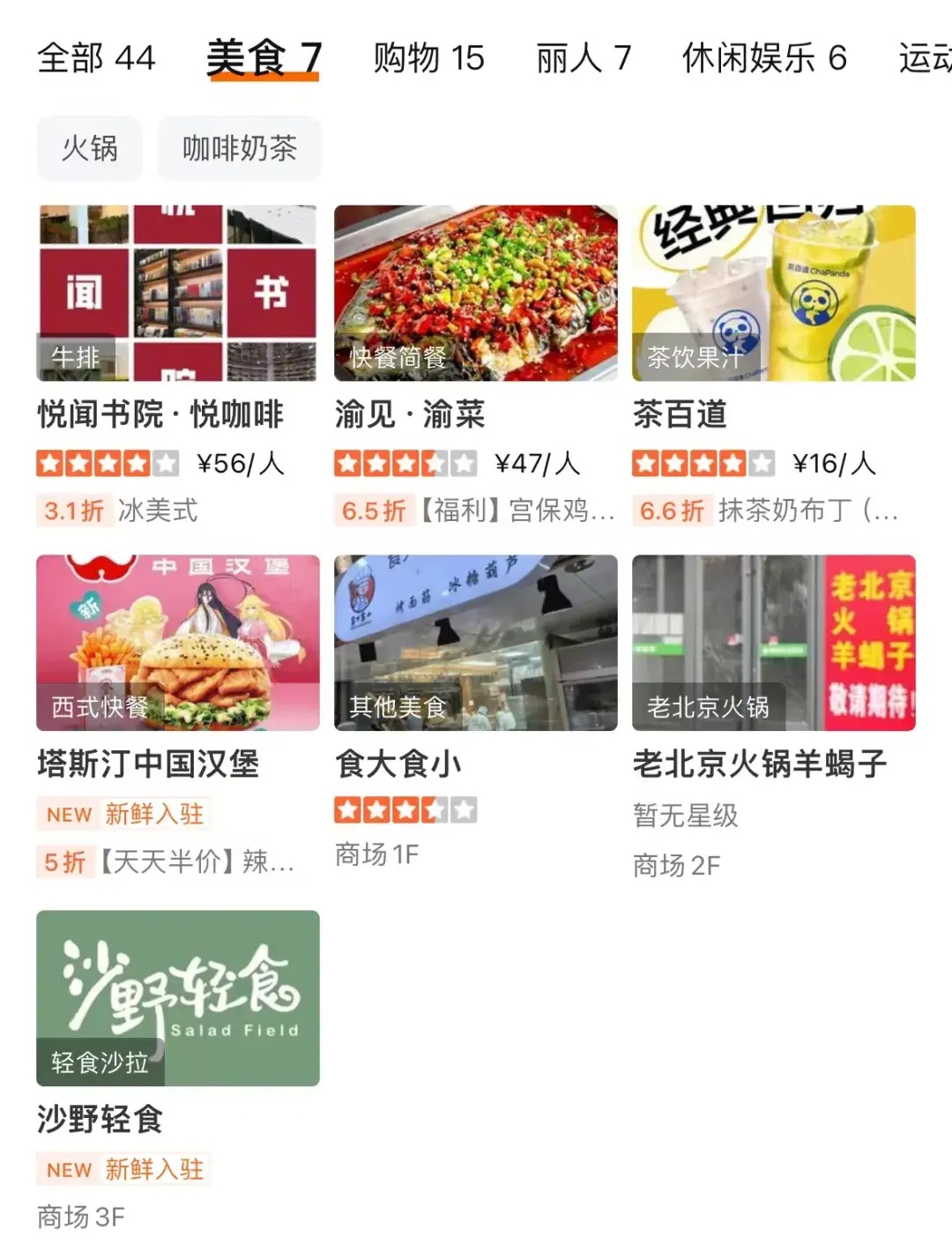This screenshot has height=1252, width=952.
Task: Select the 购物 15 tab
Action: coord(428,58)
